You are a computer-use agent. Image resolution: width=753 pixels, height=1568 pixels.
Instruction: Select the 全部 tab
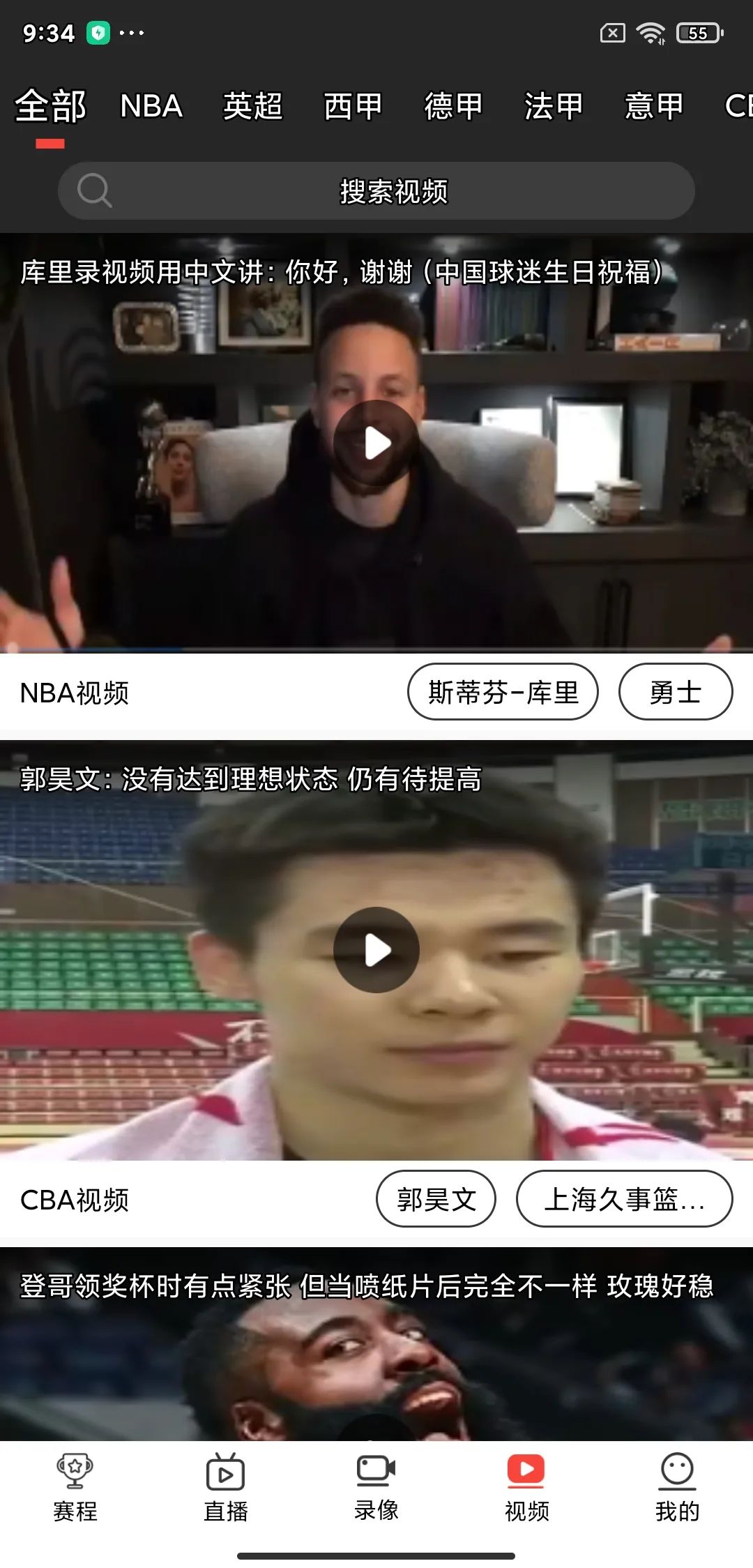point(50,107)
